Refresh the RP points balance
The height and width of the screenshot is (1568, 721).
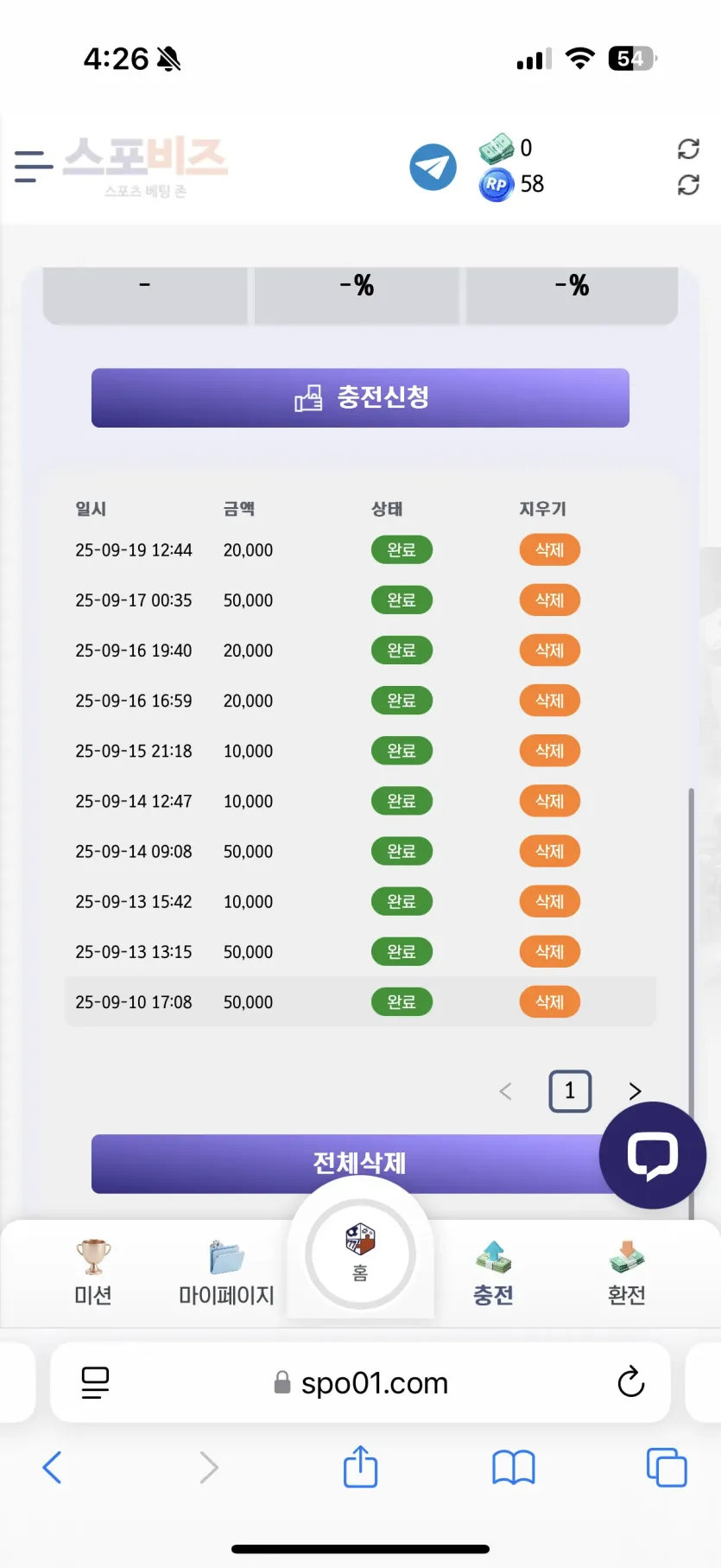coord(688,185)
